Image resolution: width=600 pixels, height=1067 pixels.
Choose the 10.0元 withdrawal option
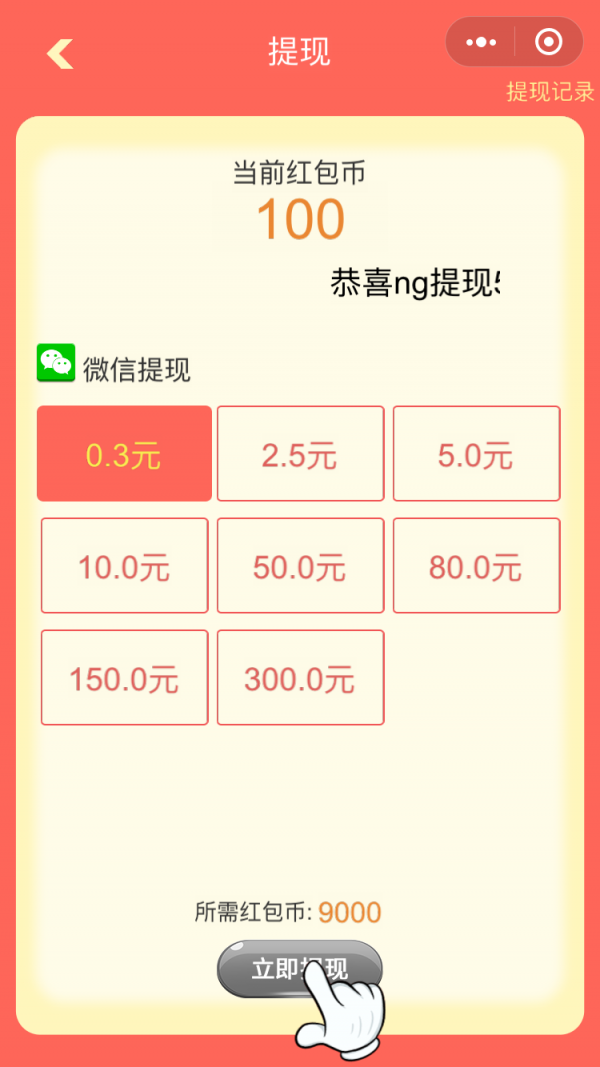(124, 566)
